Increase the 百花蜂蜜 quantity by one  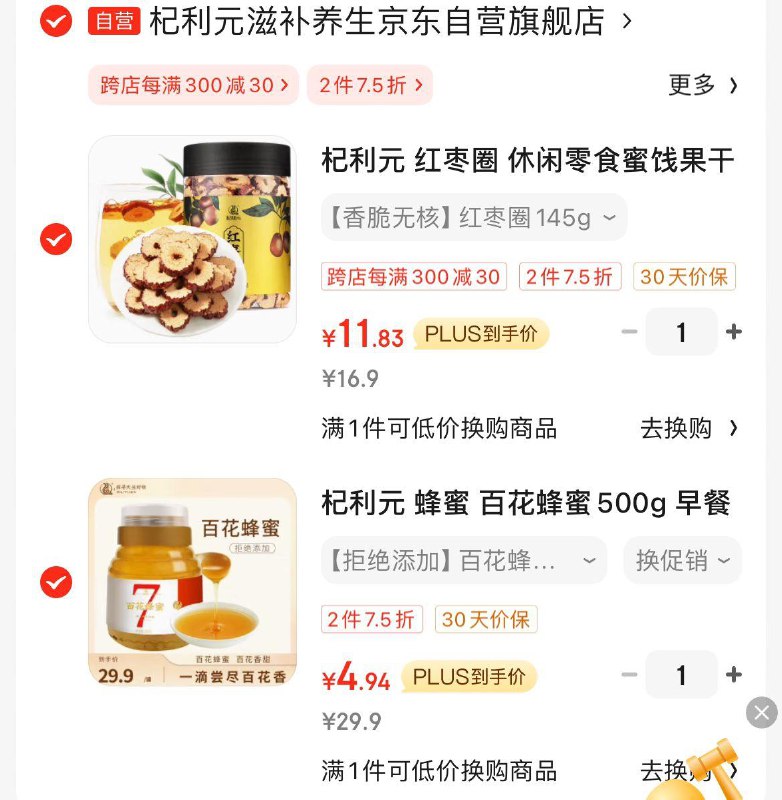(734, 675)
